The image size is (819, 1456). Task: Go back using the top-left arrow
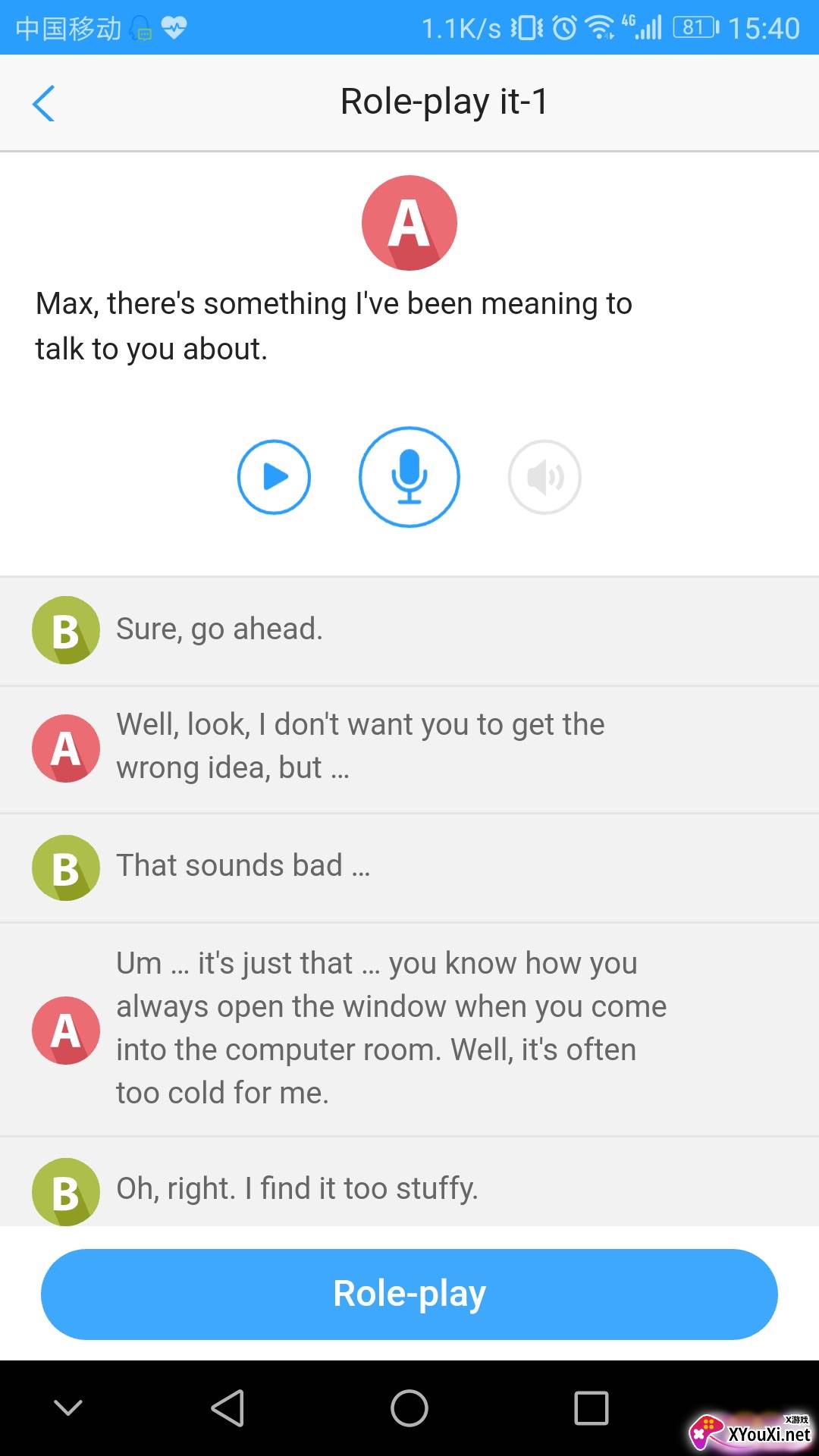[43, 103]
